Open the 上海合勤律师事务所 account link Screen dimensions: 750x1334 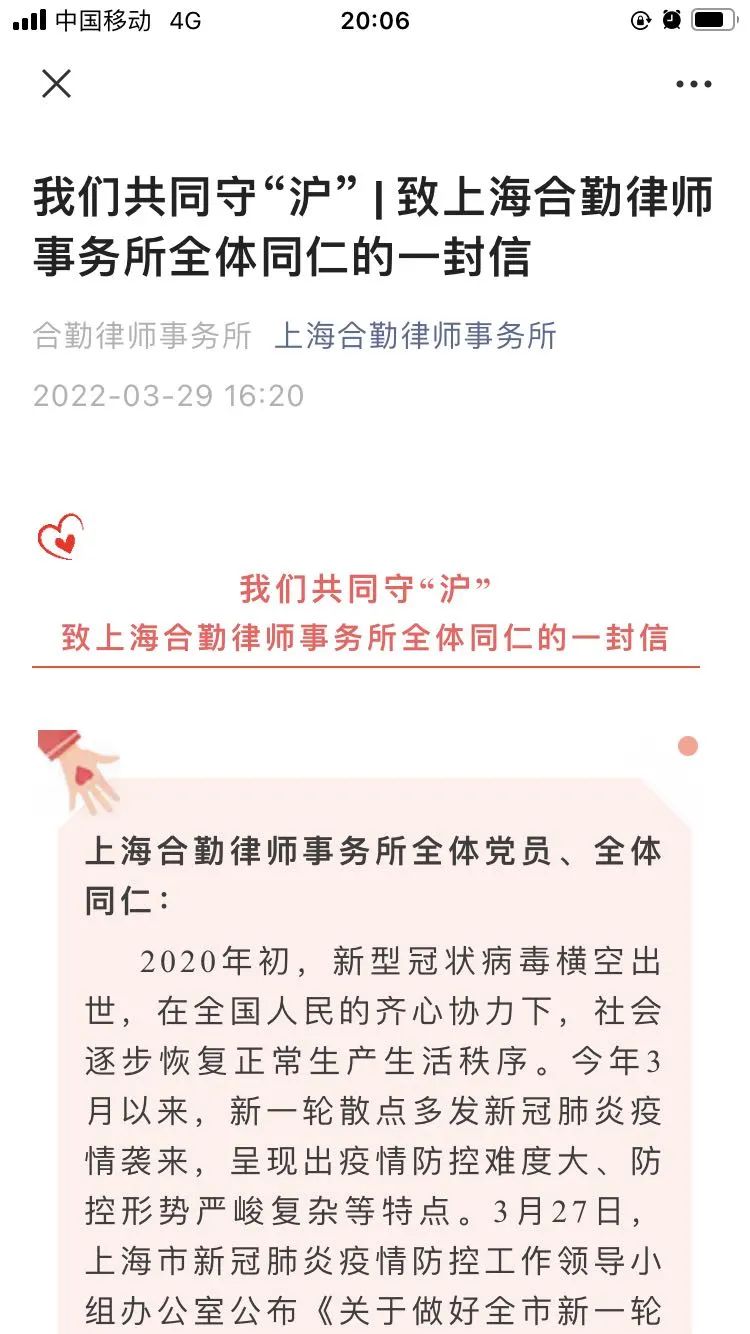[415, 336]
